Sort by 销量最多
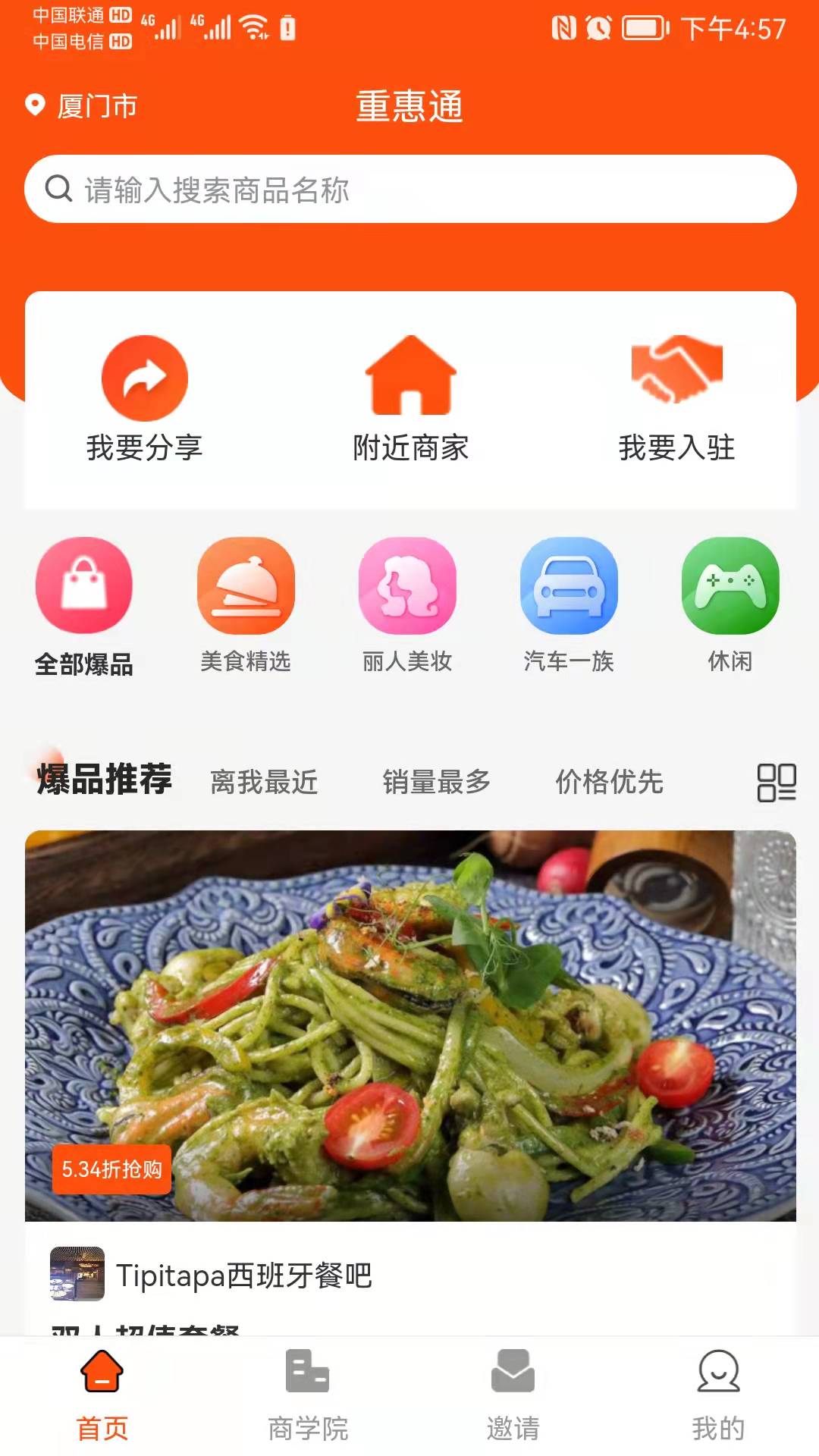This screenshot has width=819, height=1456. tap(437, 782)
